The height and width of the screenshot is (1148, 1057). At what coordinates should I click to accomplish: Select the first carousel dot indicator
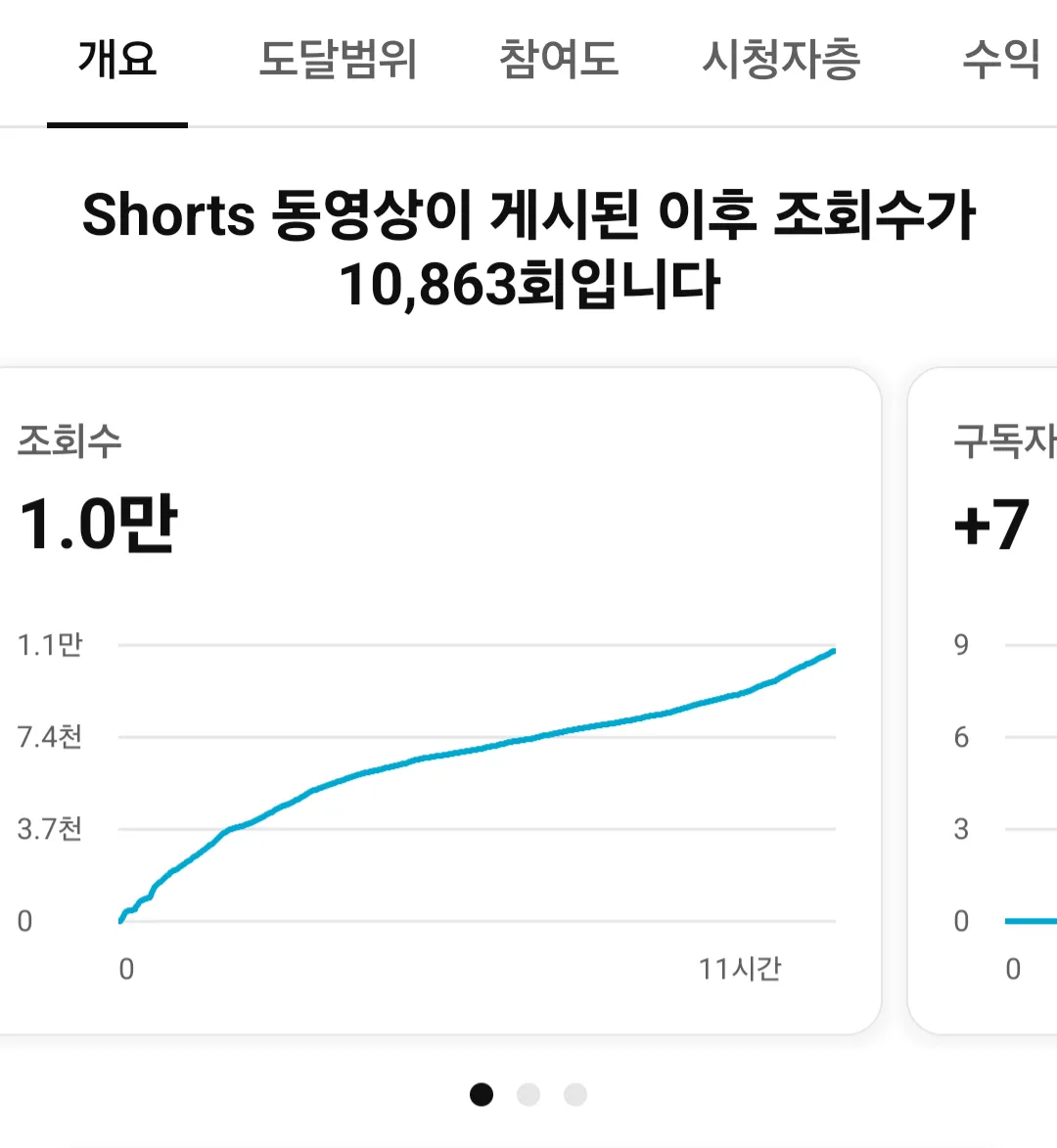[x=482, y=1095]
